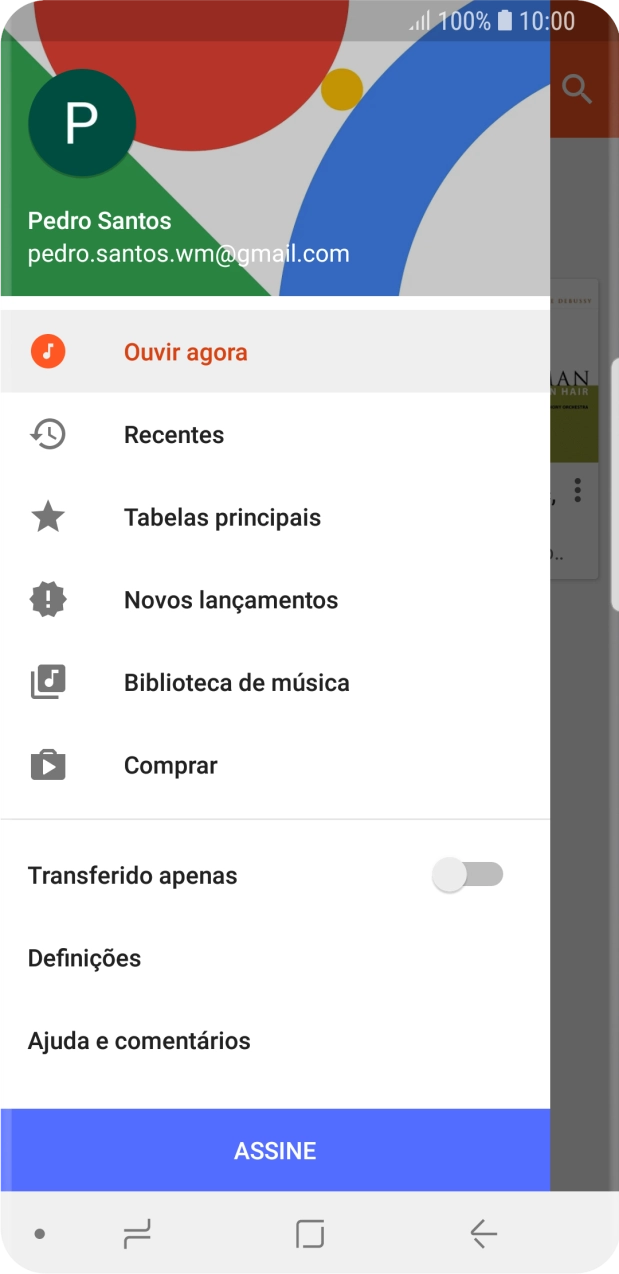Screen dimensions: 619x1274
Task: Open Pedro Santos account avatar
Action: click(x=81, y=123)
